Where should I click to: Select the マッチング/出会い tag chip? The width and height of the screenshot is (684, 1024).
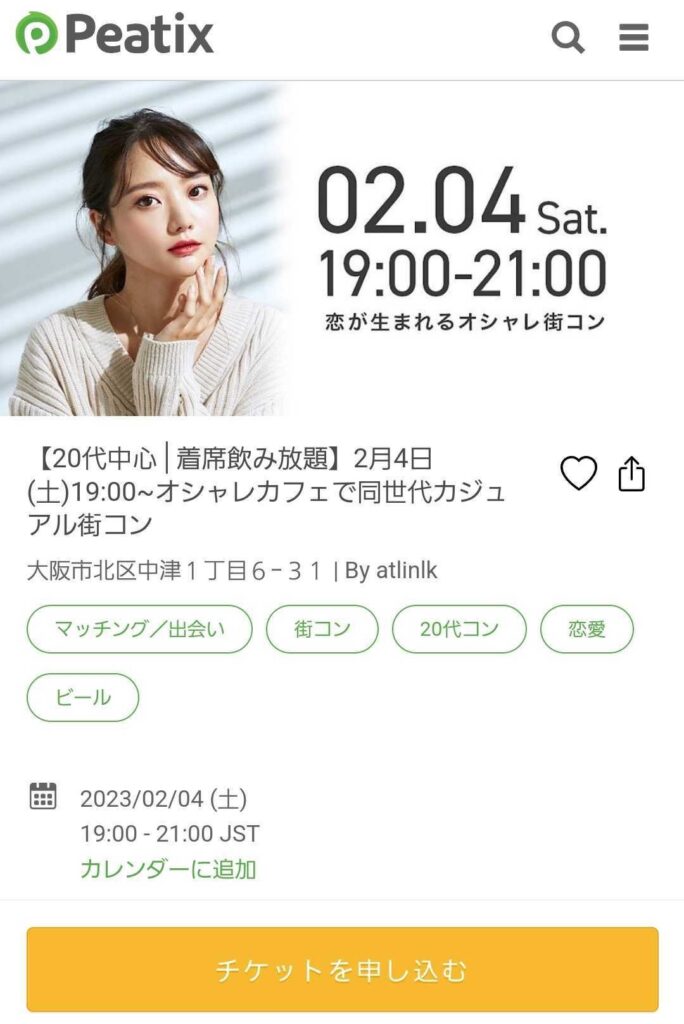click(x=139, y=629)
